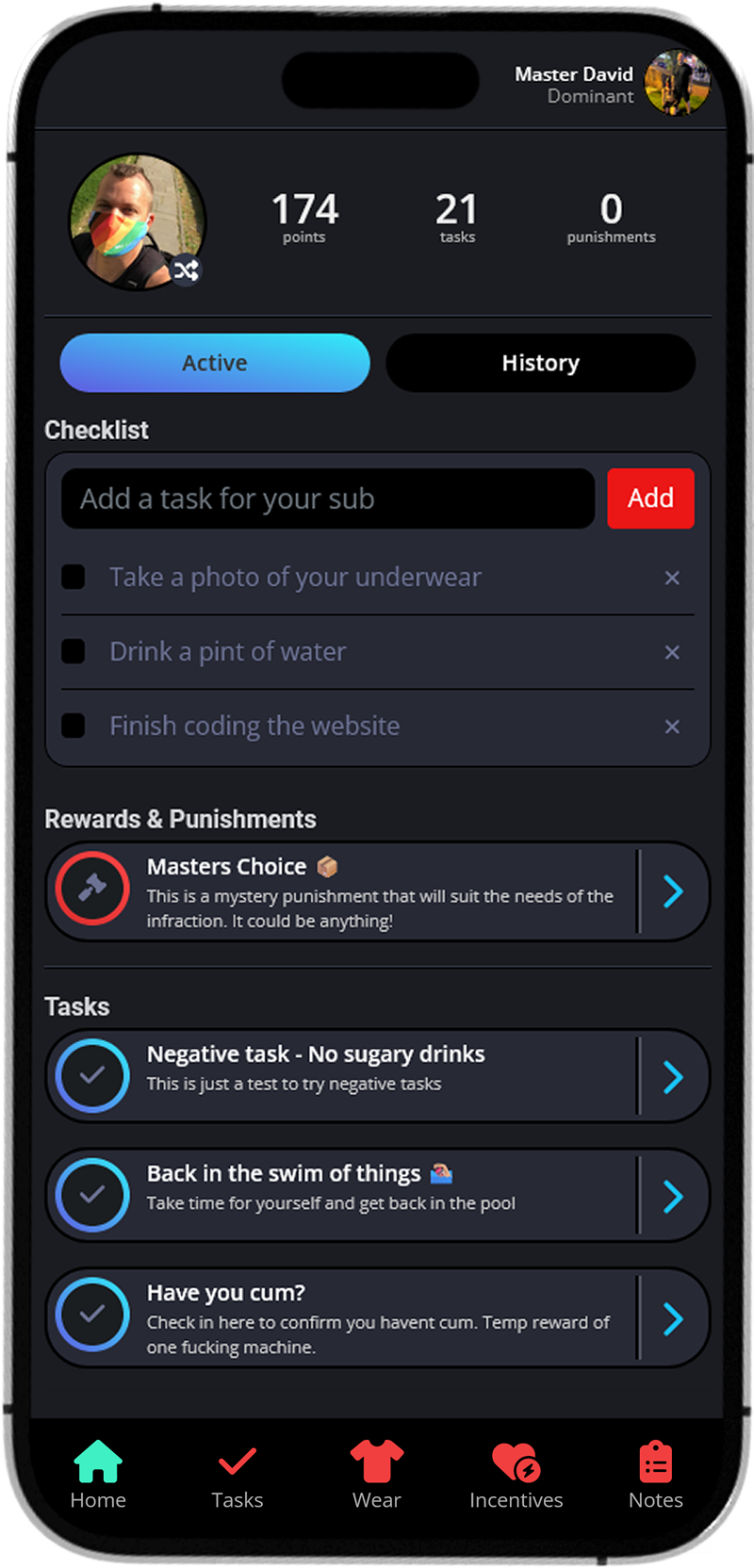Go to the Notes tab
The image size is (754, 1568).
tap(656, 1475)
